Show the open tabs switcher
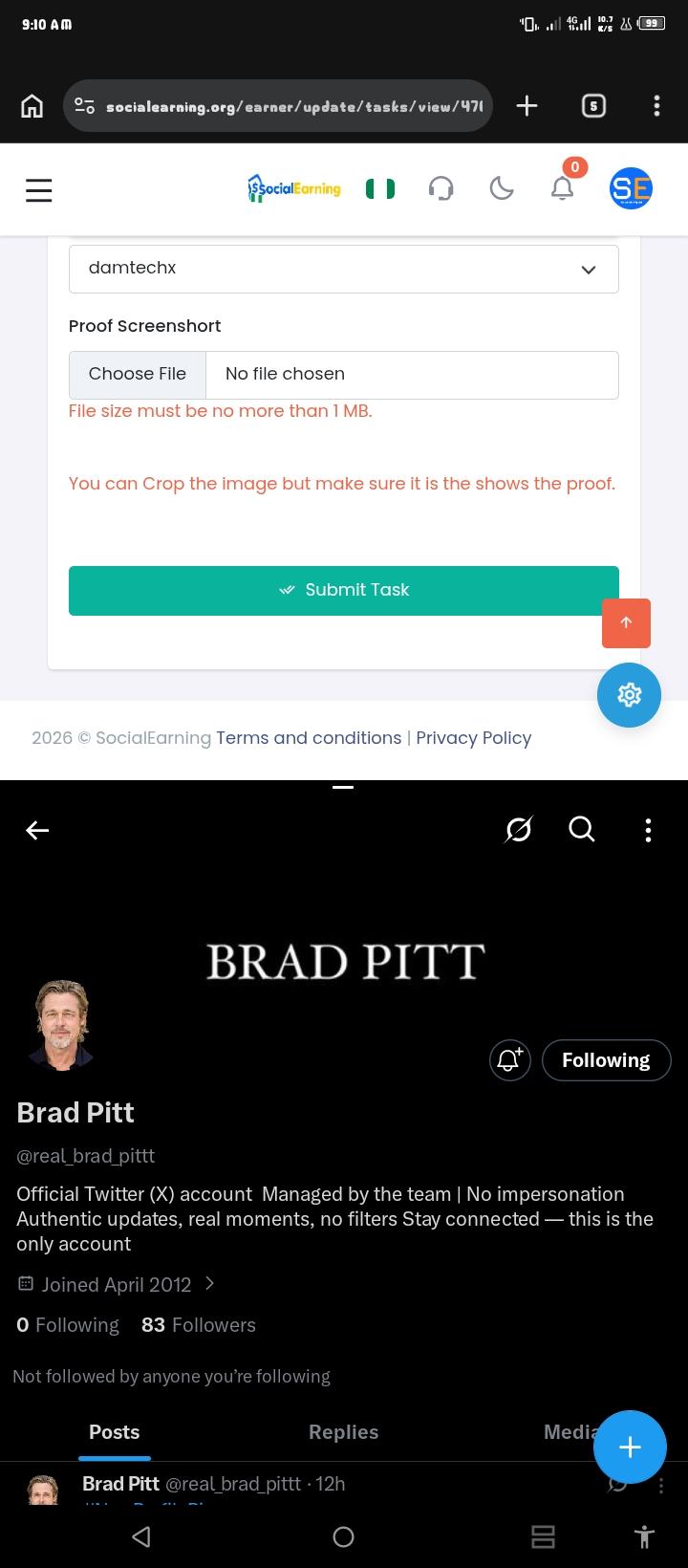The image size is (688, 1568). tap(593, 106)
